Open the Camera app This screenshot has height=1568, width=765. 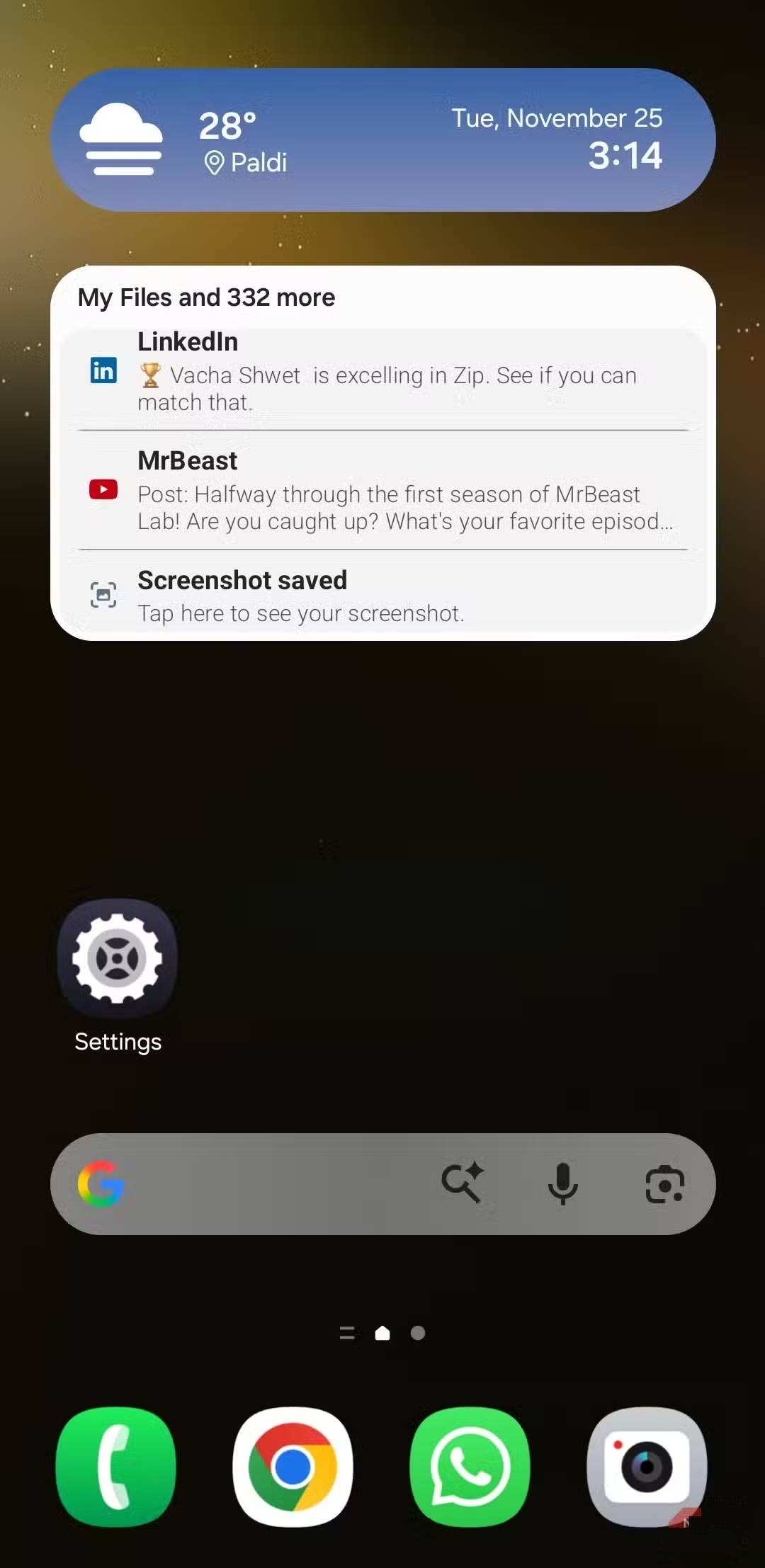point(646,1466)
